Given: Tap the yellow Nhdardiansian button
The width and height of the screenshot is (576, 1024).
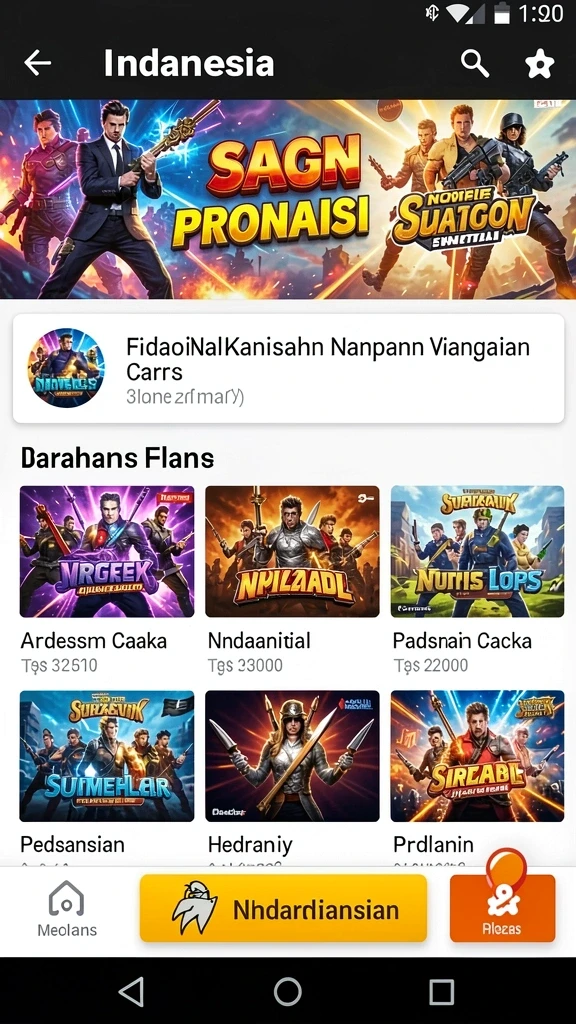Looking at the screenshot, I should [283, 908].
